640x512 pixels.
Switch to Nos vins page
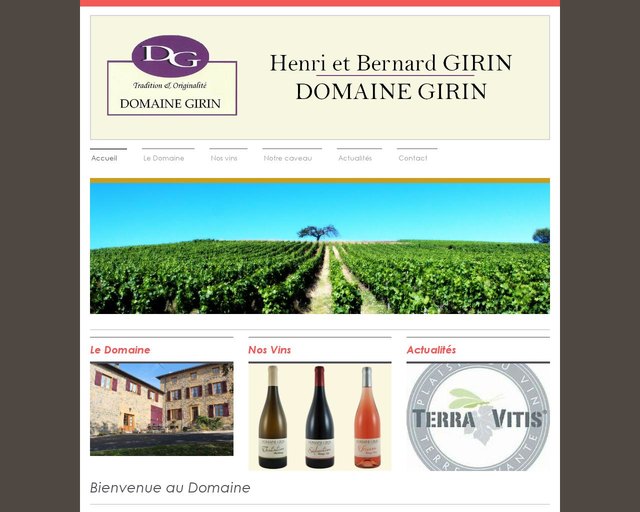pyautogui.click(x=224, y=158)
